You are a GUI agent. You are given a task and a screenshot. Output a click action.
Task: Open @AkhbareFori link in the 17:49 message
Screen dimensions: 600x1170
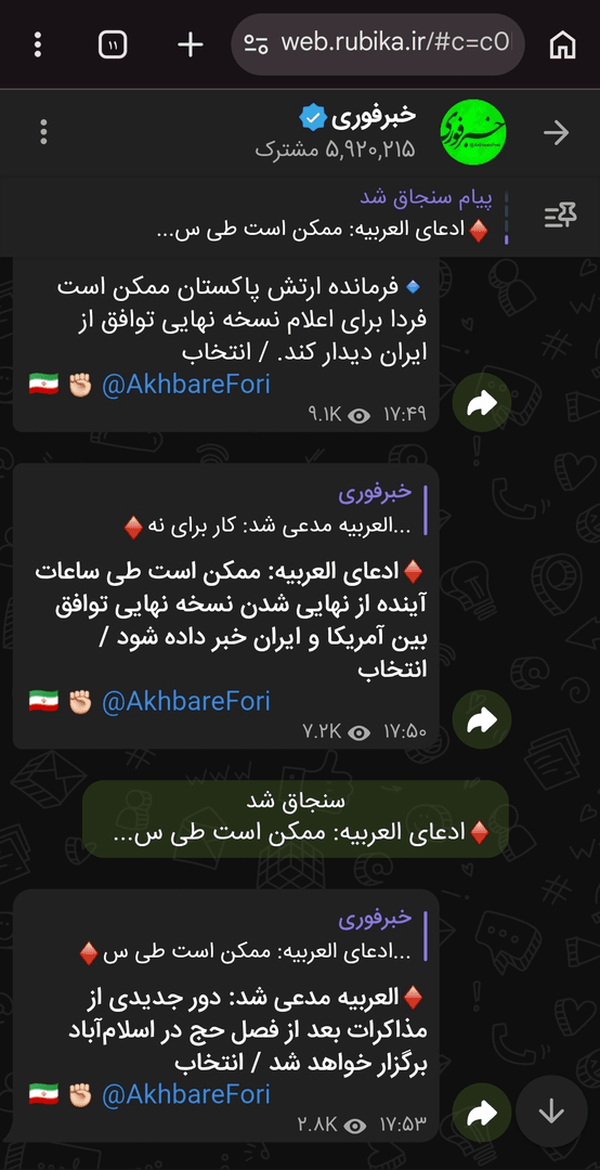186,385
